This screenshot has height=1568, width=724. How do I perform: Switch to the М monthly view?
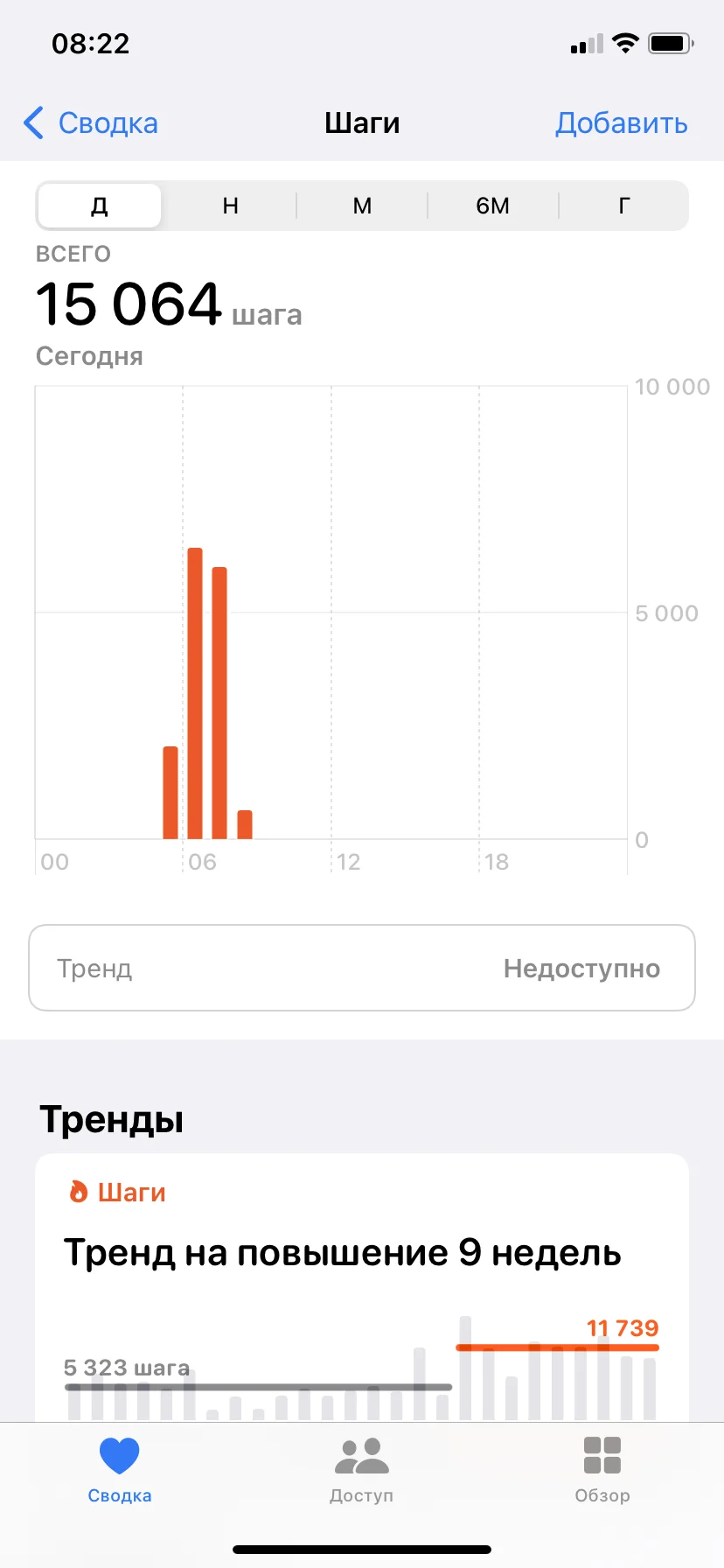[362, 205]
